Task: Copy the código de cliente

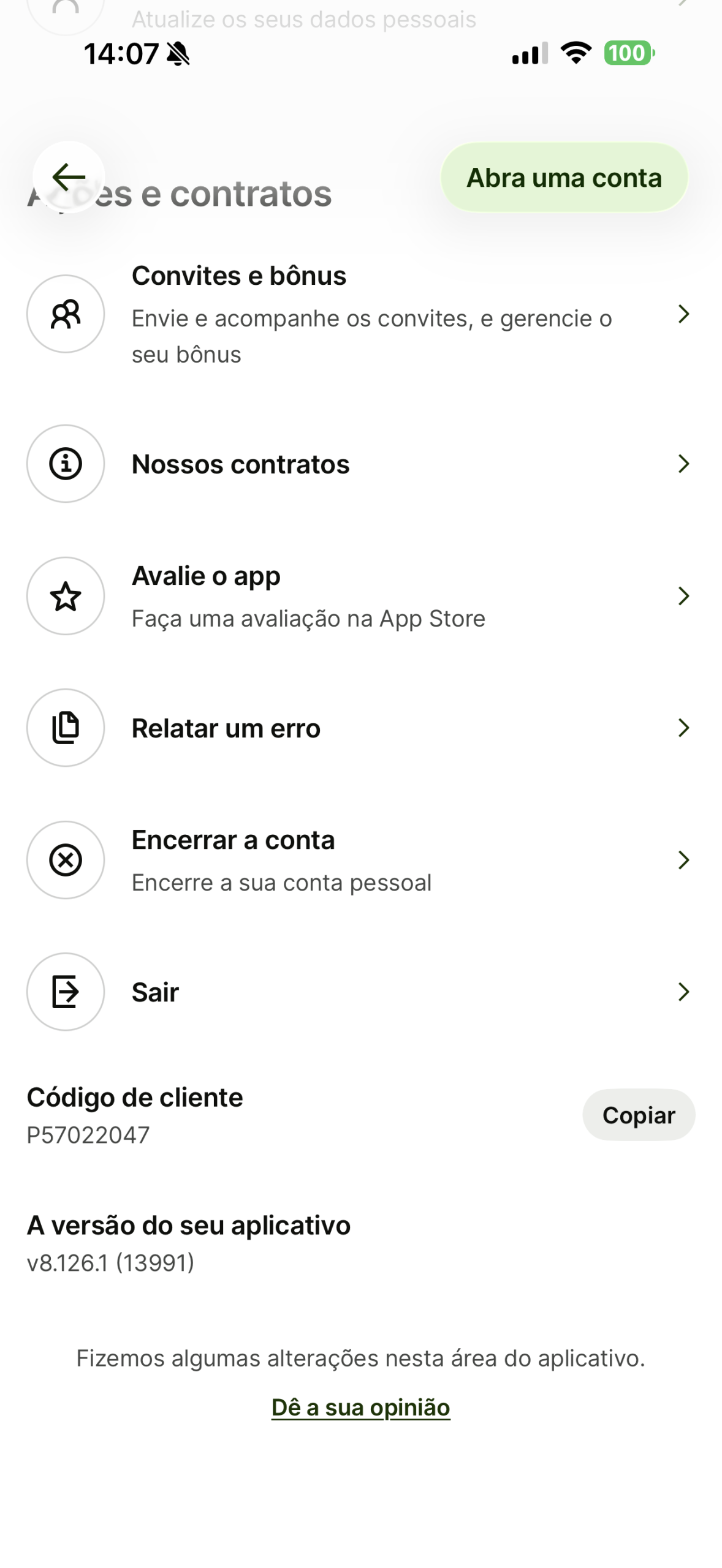Action: [x=638, y=1115]
